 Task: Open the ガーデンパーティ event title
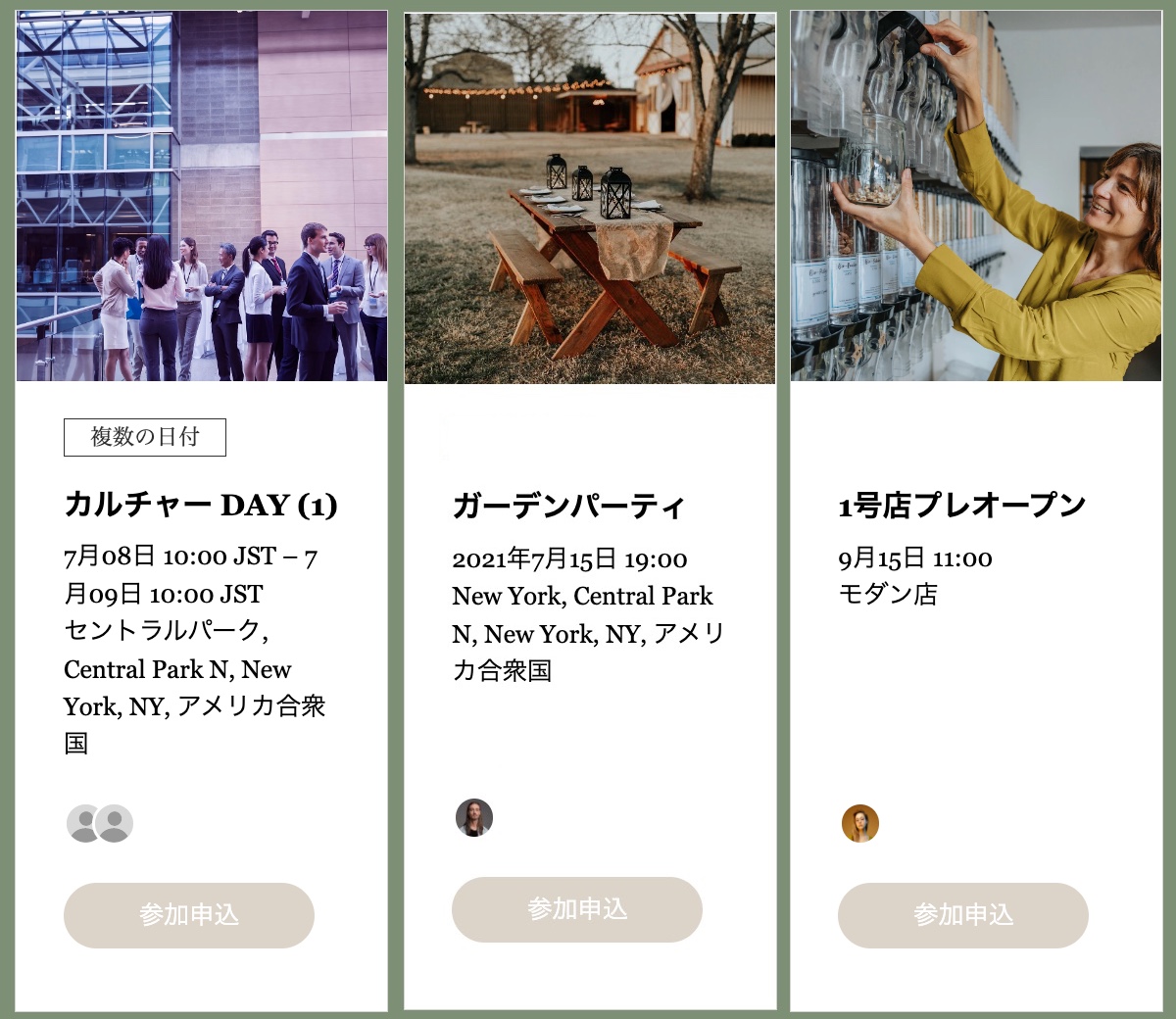[568, 507]
